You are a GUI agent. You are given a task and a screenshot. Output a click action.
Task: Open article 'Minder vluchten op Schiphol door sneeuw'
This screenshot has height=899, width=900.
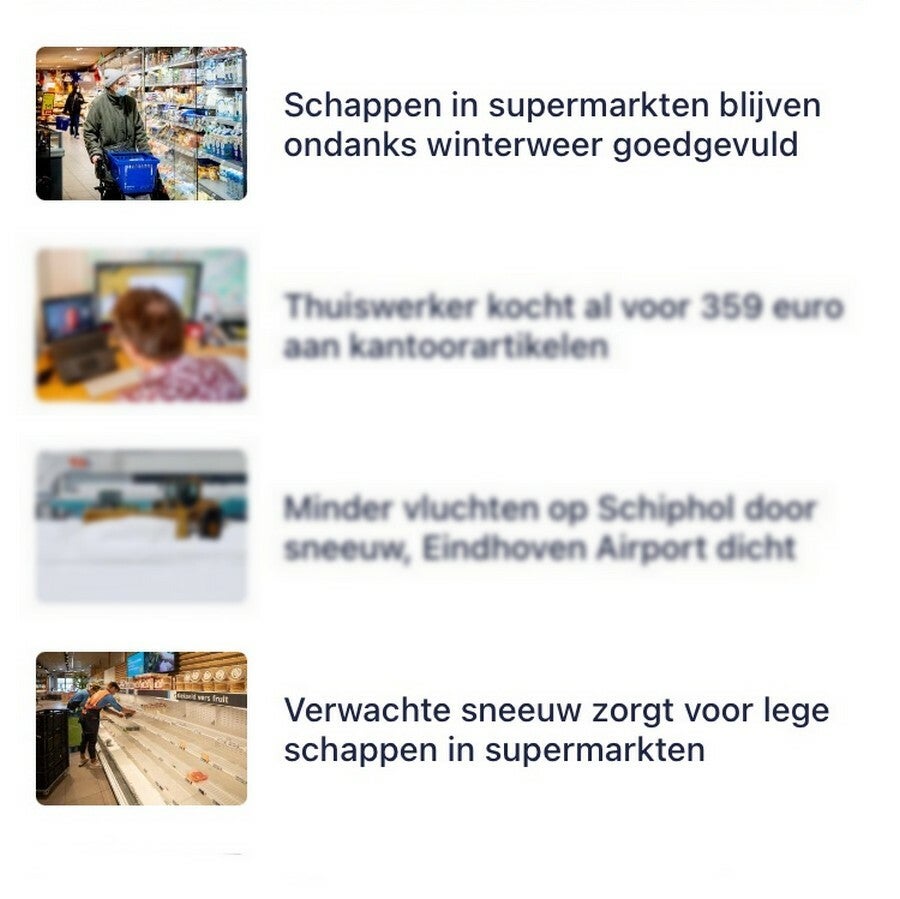pos(549,528)
